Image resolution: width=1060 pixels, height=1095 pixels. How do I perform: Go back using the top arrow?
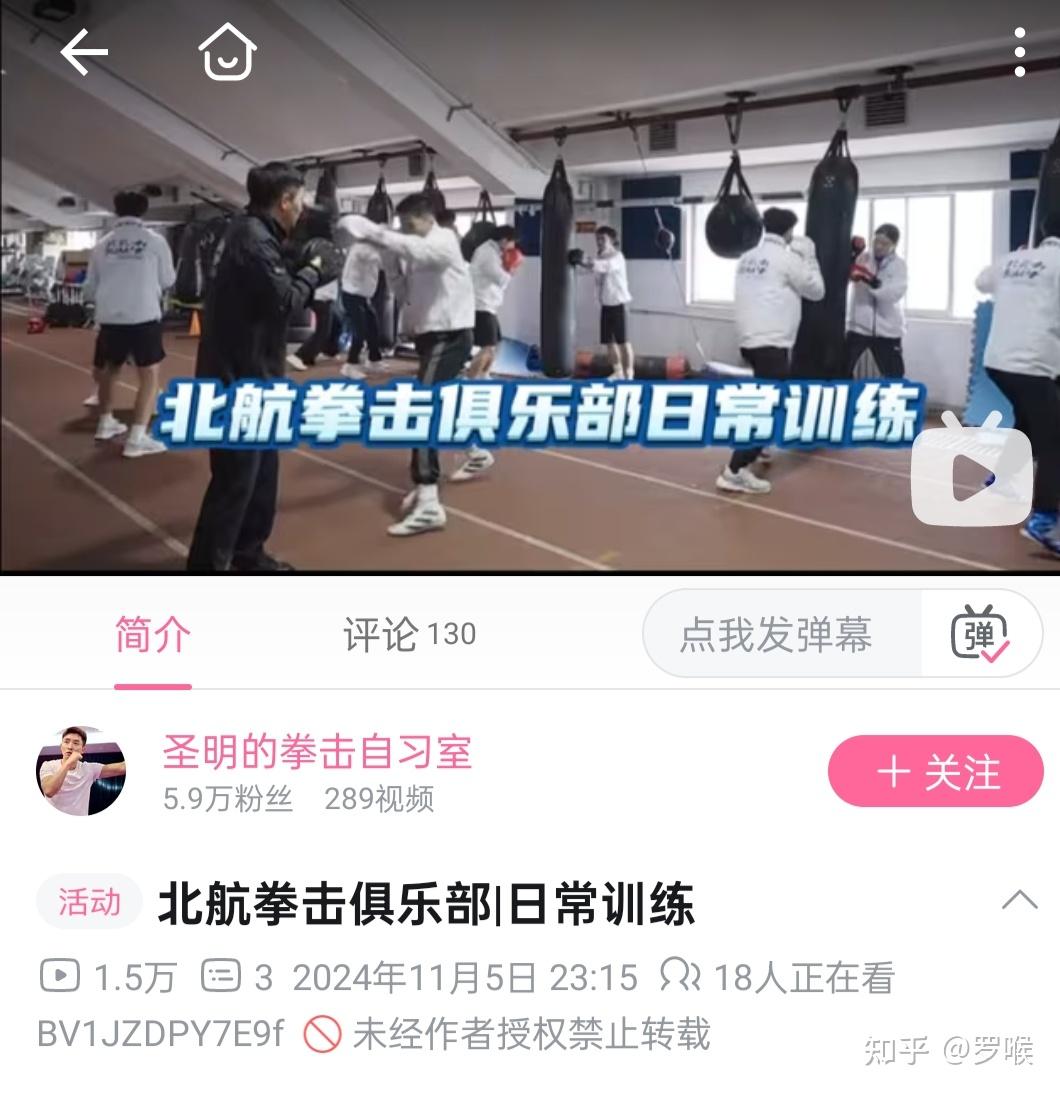click(x=84, y=52)
